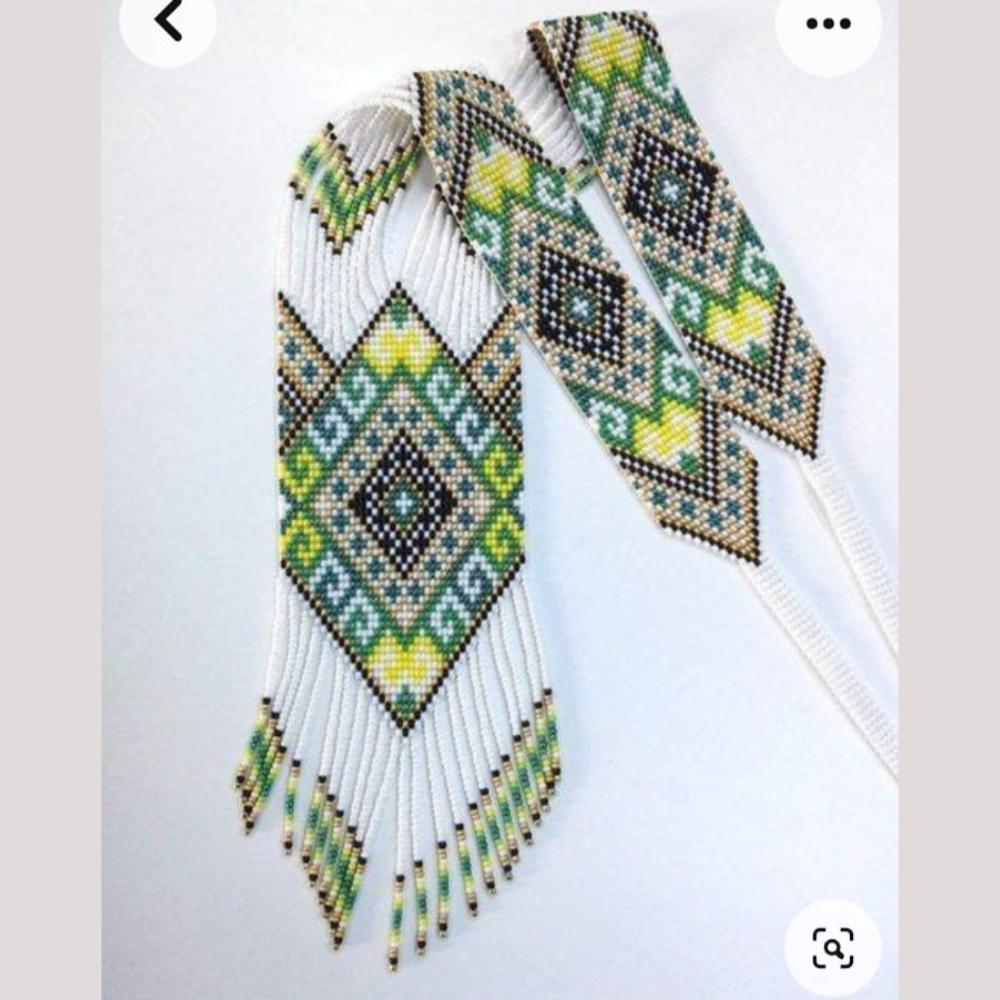
Task: Open the three-dot overflow menu
Action: pyautogui.click(x=828, y=22)
